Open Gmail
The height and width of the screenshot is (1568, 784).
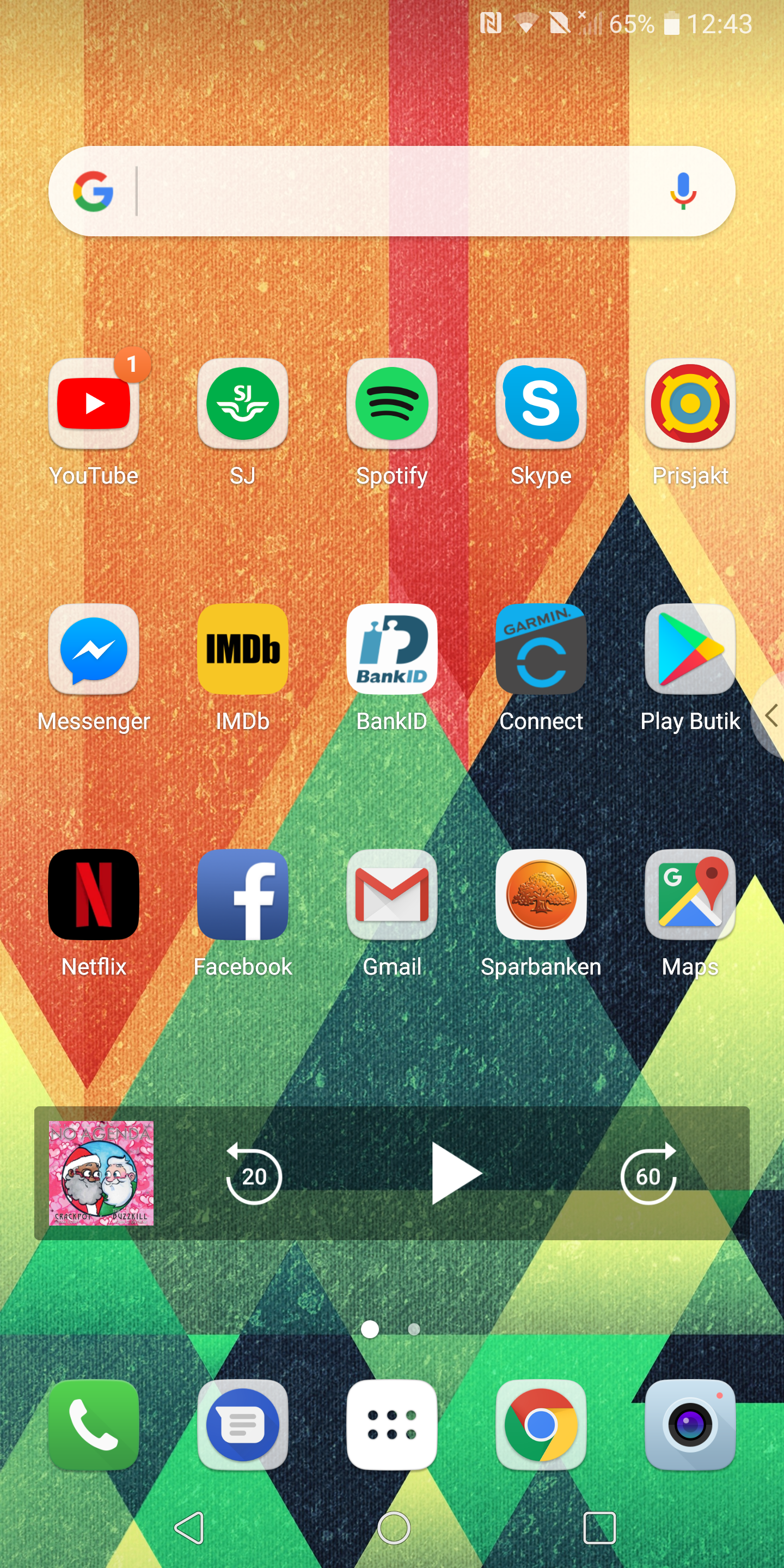[x=392, y=895]
